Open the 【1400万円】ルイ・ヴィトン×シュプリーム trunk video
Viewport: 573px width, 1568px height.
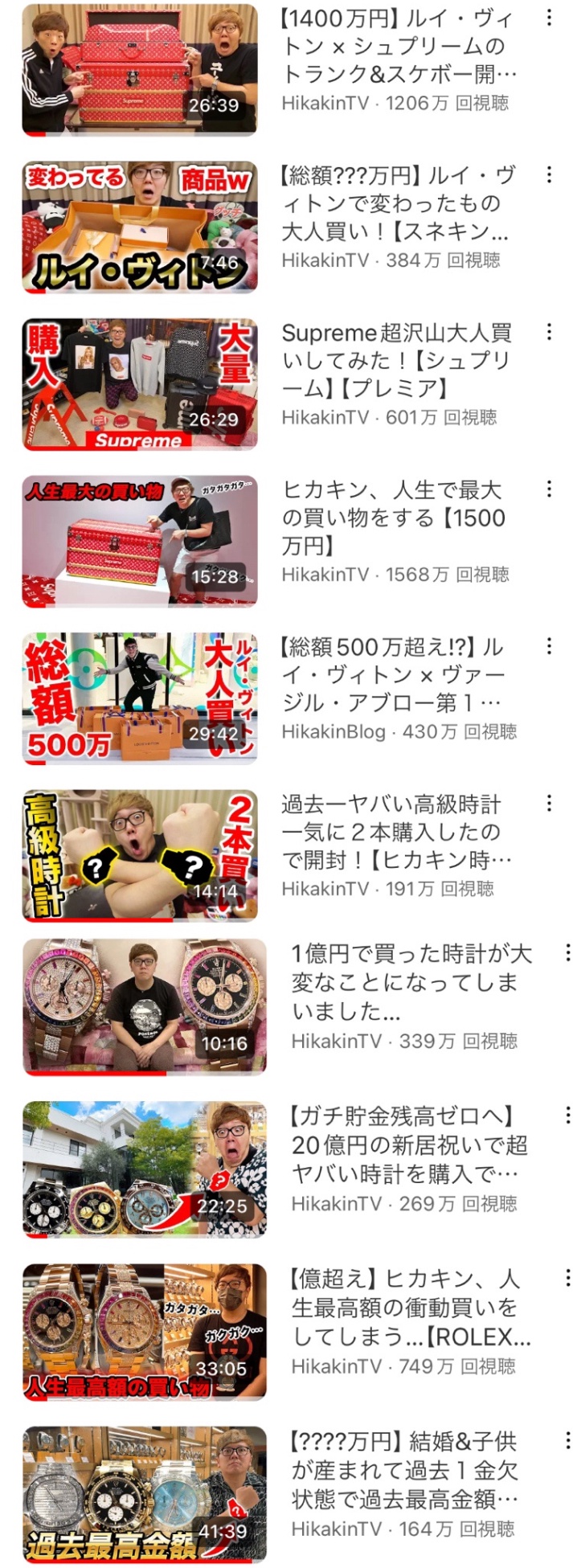click(x=140, y=69)
